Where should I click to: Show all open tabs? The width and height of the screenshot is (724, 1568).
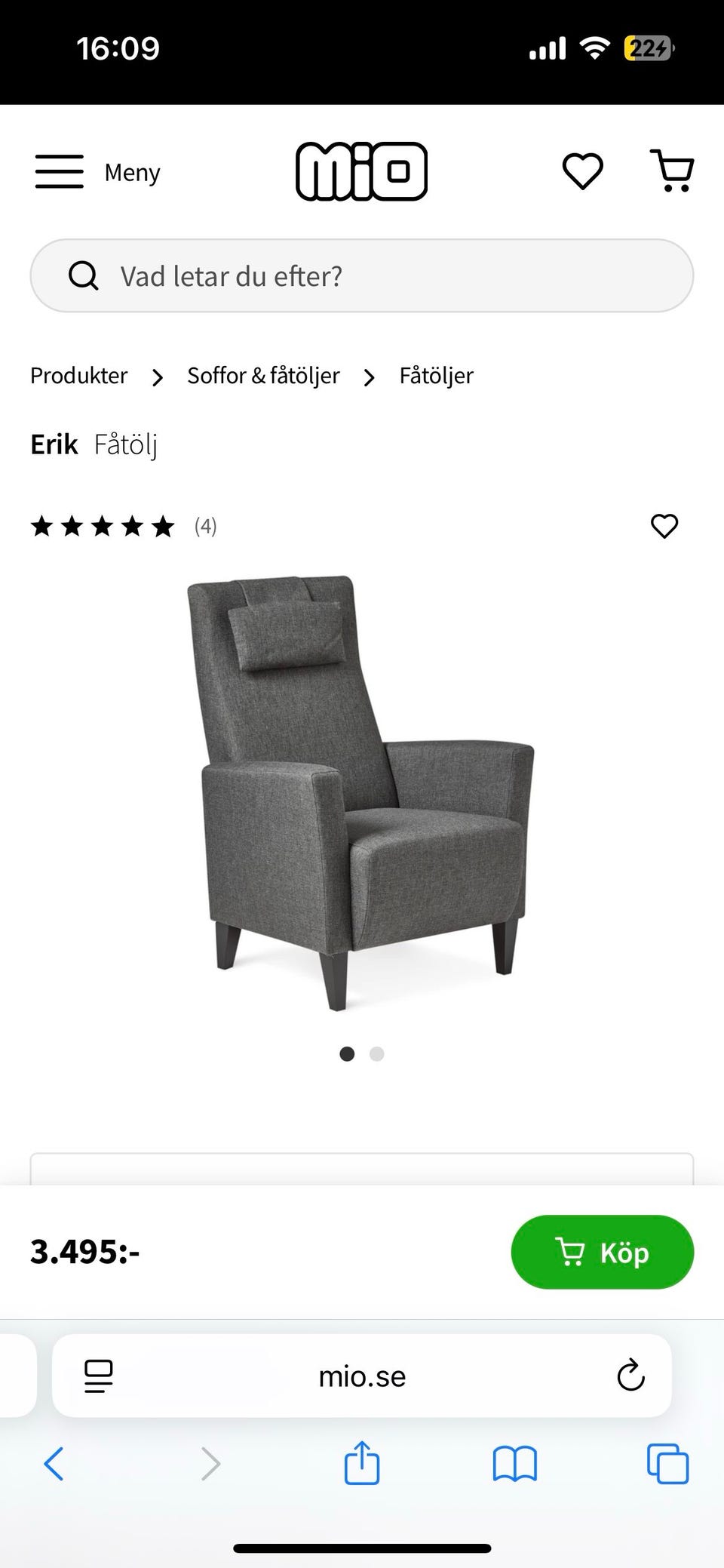[x=667, y=1465]
